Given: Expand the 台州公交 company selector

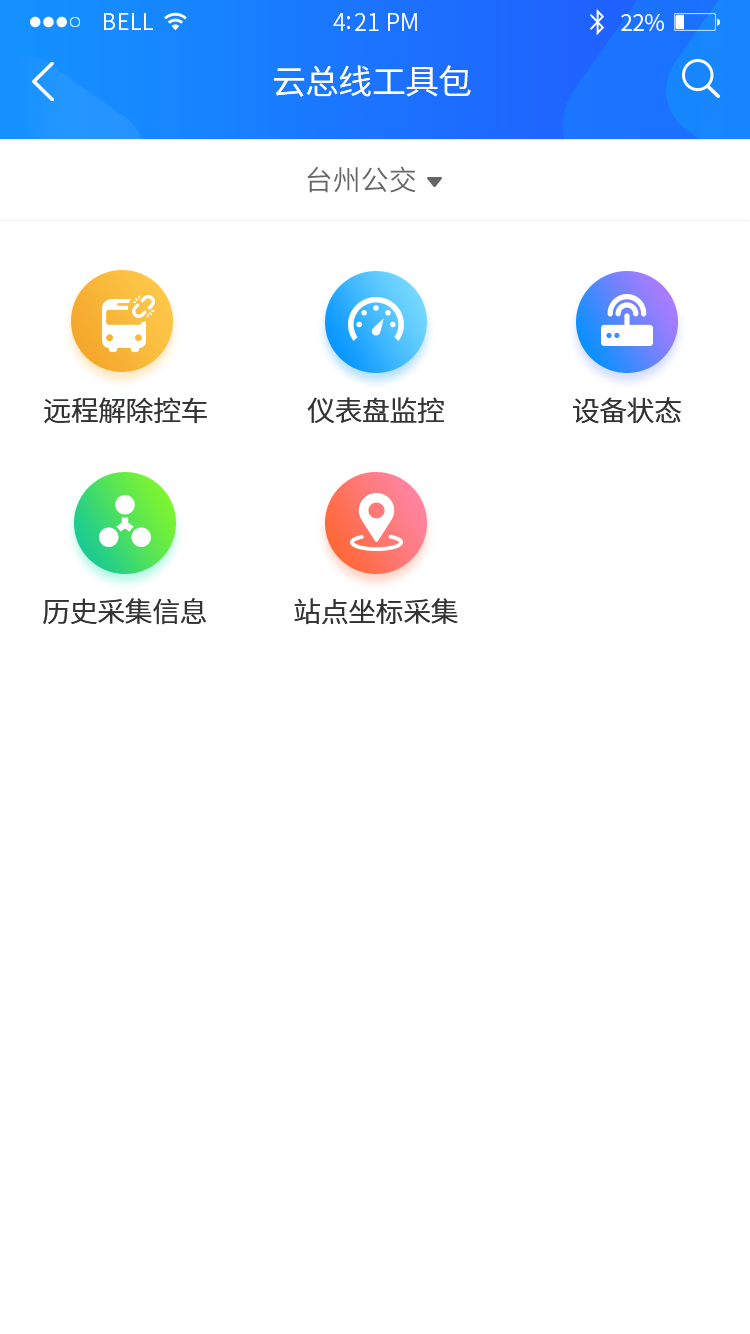Looking at the screenshot, I should (360, 181).
